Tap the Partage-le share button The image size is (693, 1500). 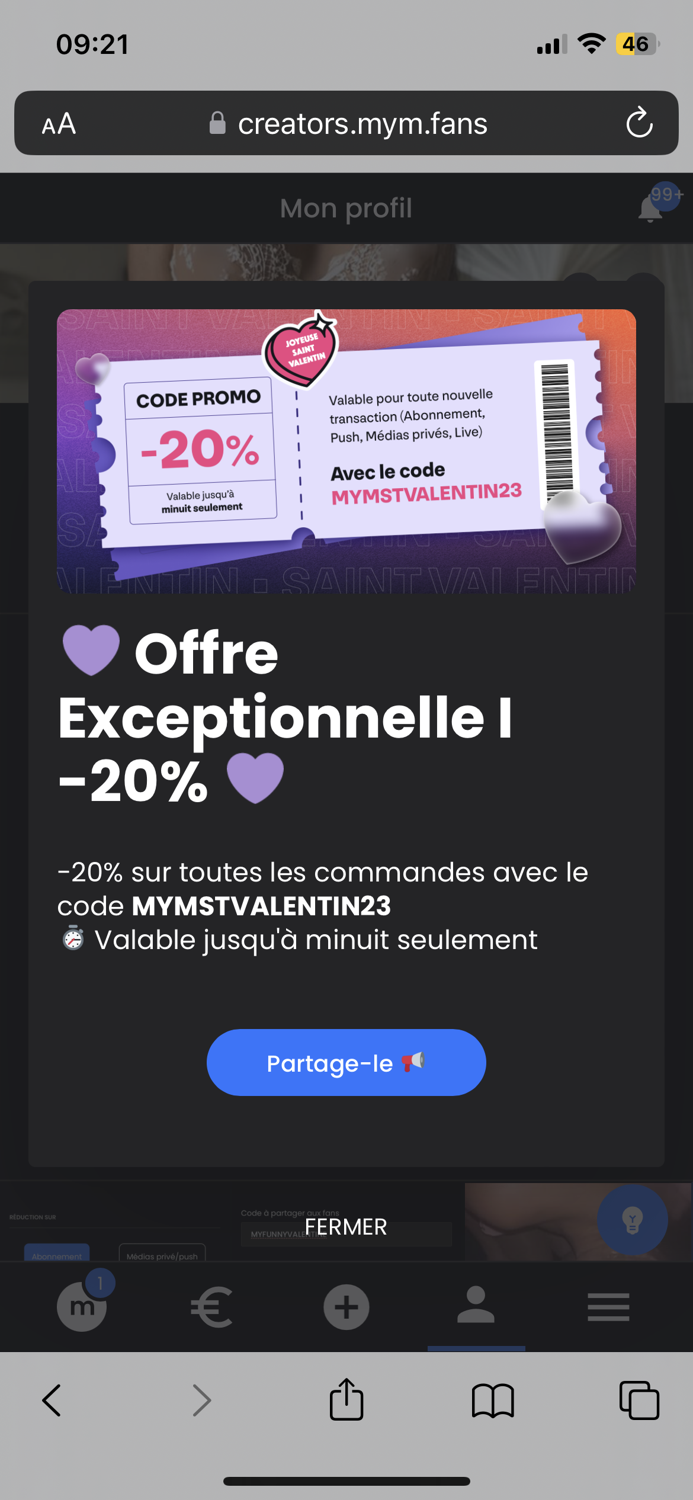pyautogui.click(x=346, y=1063)
